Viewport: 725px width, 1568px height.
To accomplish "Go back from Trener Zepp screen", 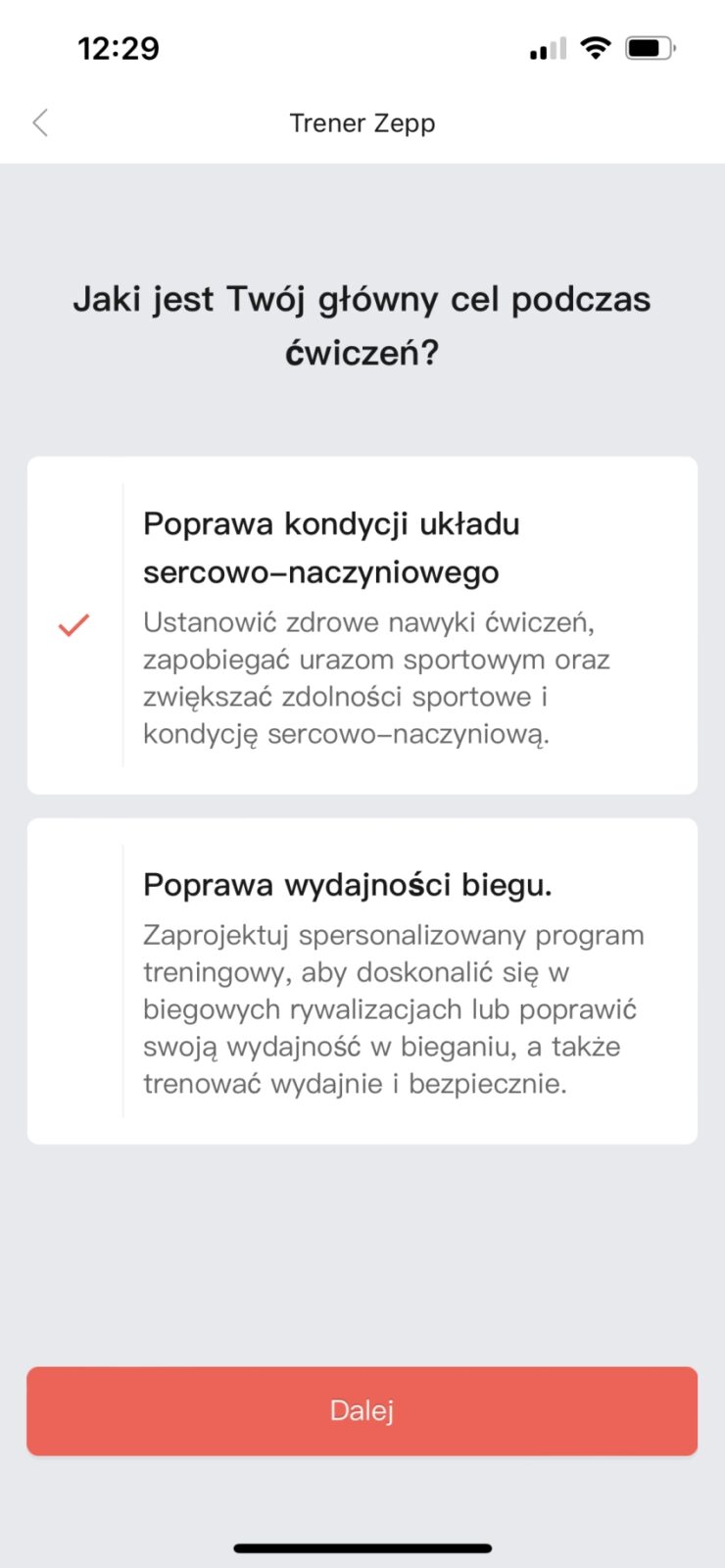I will 40,122.
